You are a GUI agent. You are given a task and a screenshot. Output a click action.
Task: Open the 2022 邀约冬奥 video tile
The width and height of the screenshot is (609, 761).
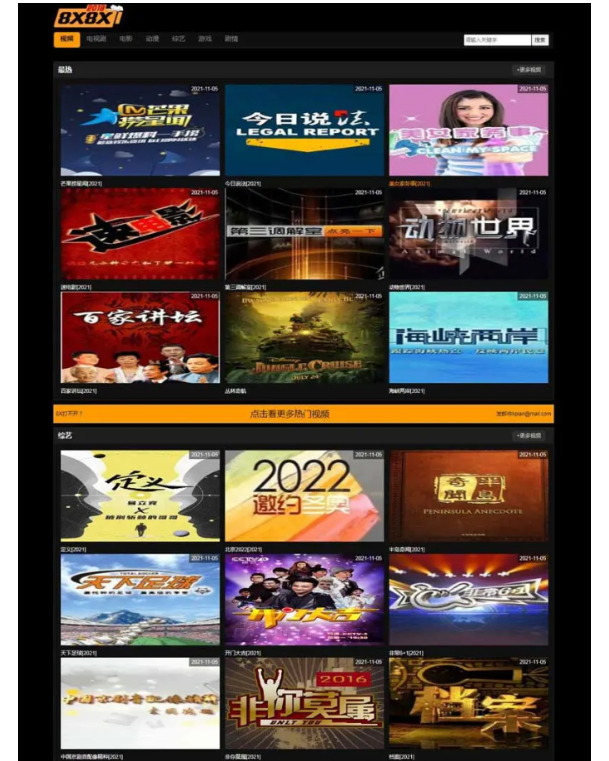pos(304,497)
